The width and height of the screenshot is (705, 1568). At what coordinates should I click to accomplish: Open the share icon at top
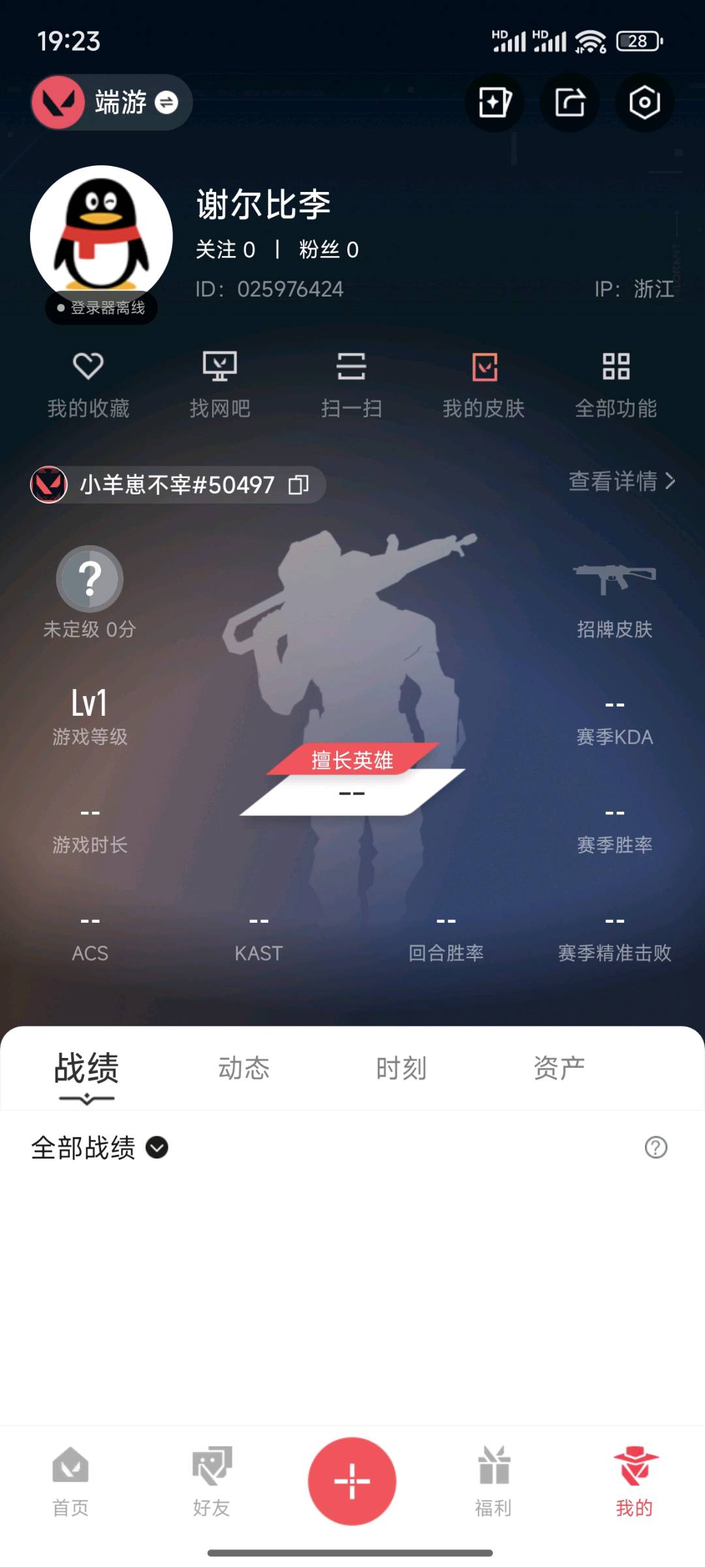pos(570,103)
